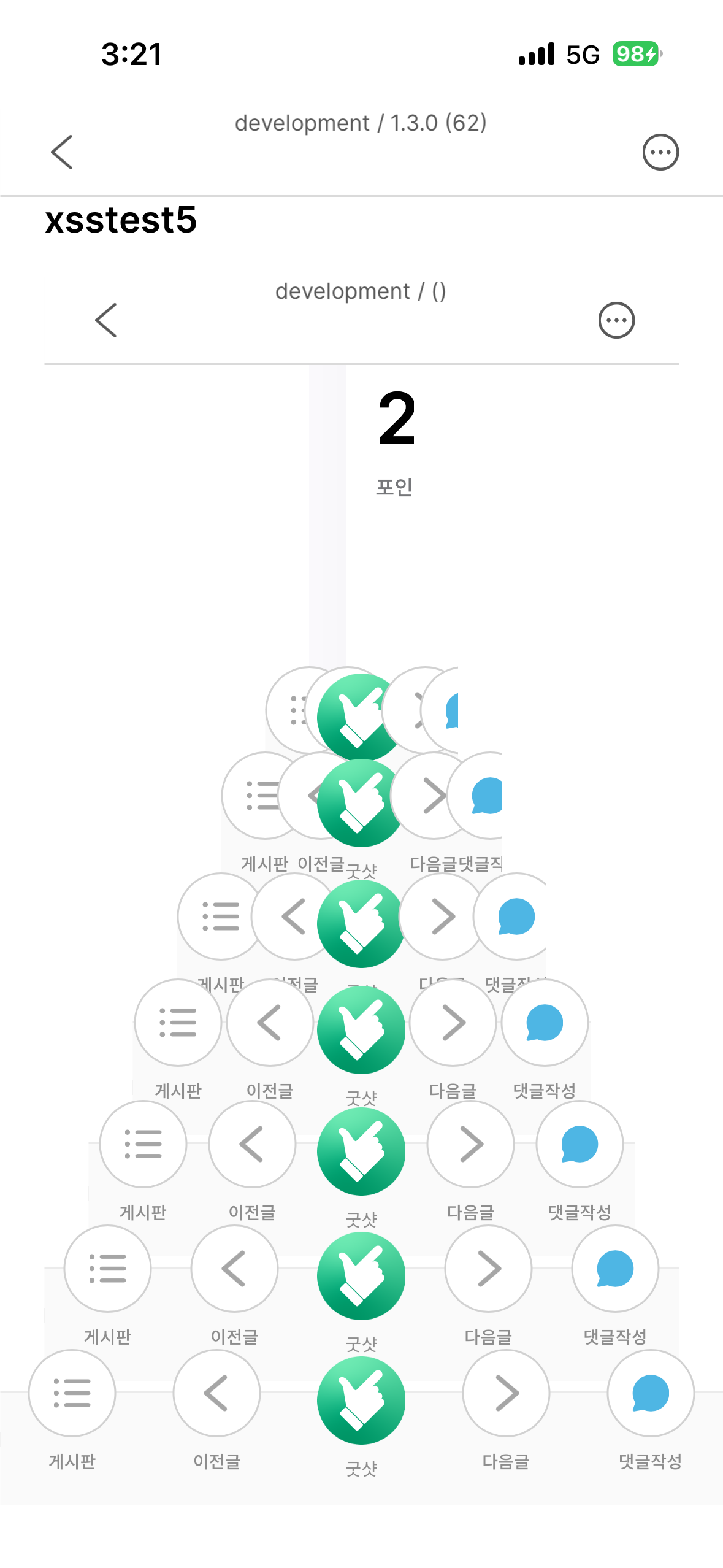
Task: Open the more menu beside development / 1.3.0 (62)
Action: (660, 152)
